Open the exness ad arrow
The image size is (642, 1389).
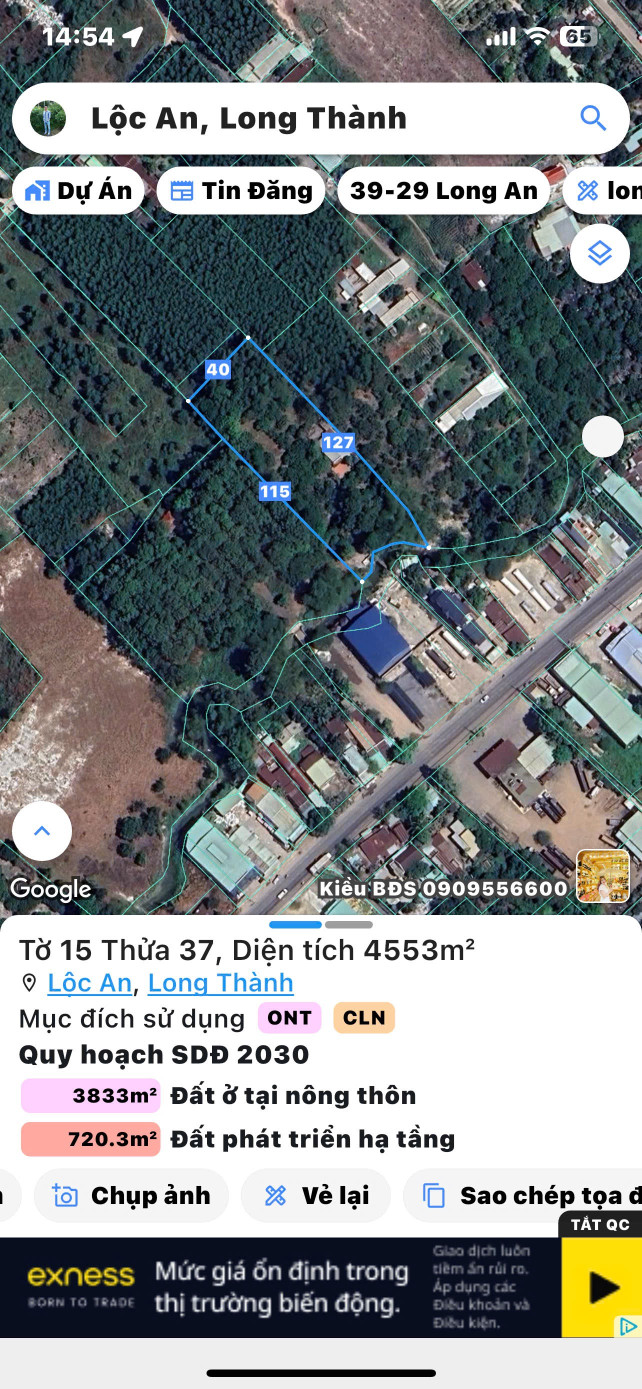pos(601,1288)
